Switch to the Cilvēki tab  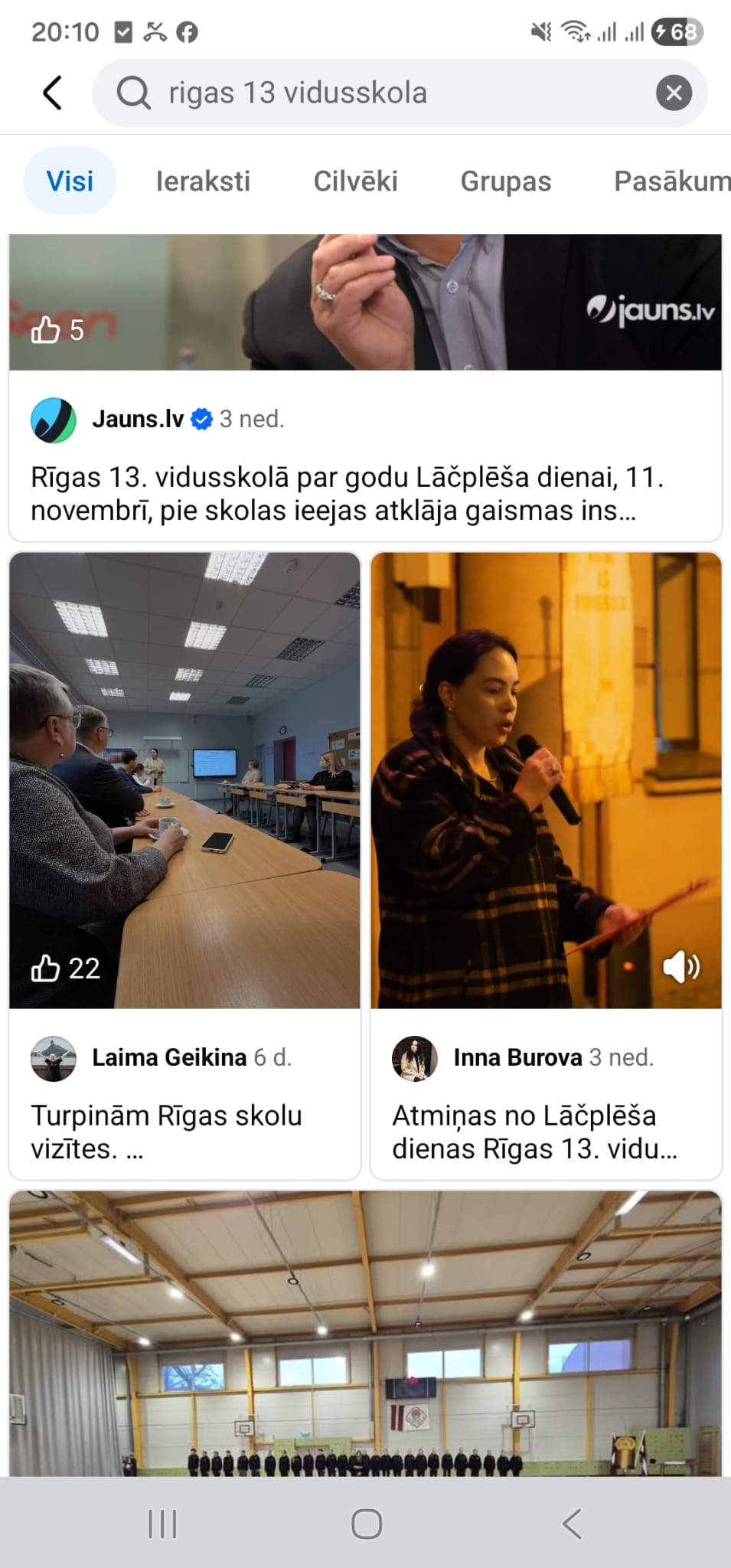(x=355, y=181)
